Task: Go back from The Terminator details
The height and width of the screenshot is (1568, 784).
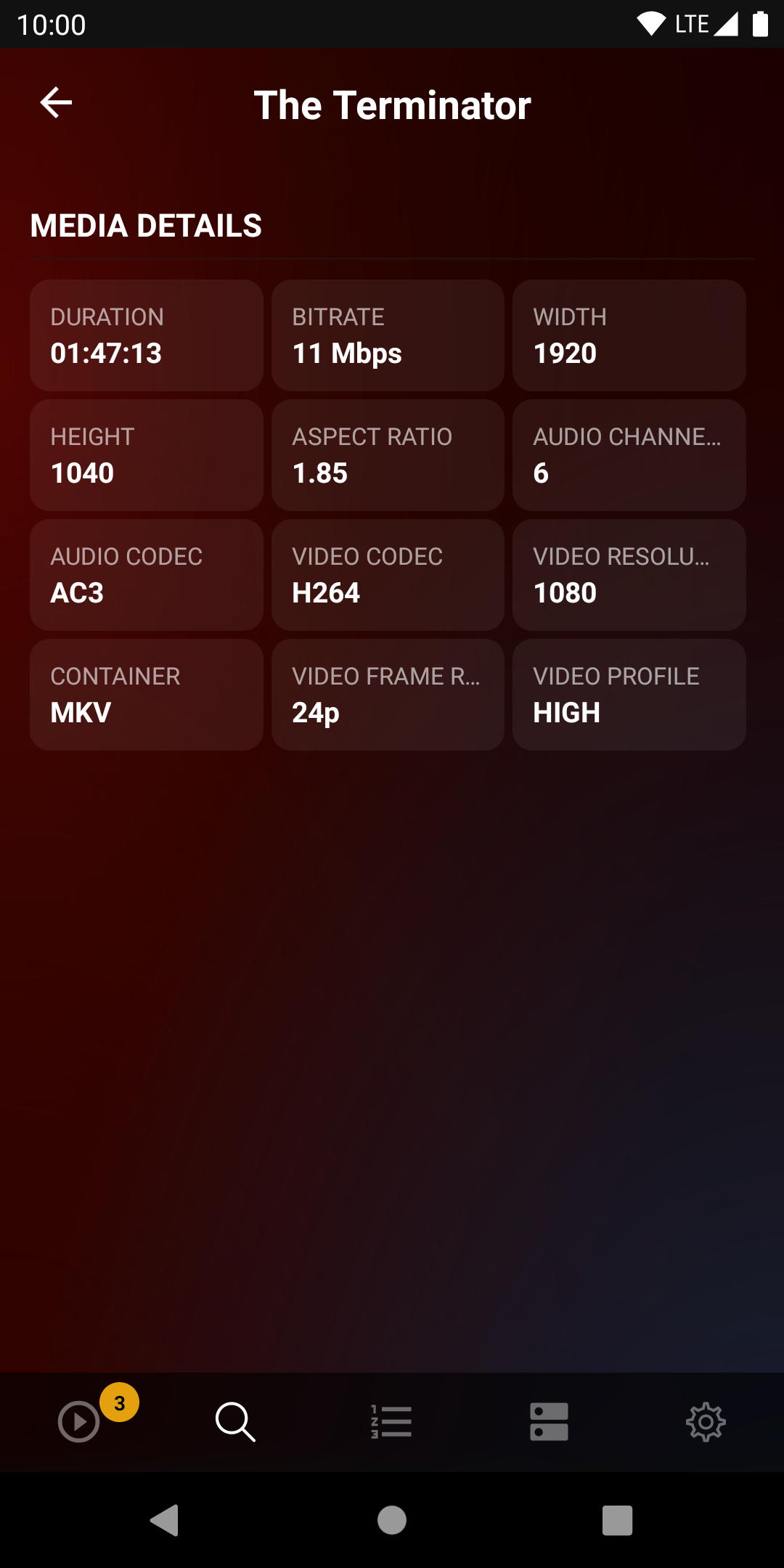Action: coord(56,102)
